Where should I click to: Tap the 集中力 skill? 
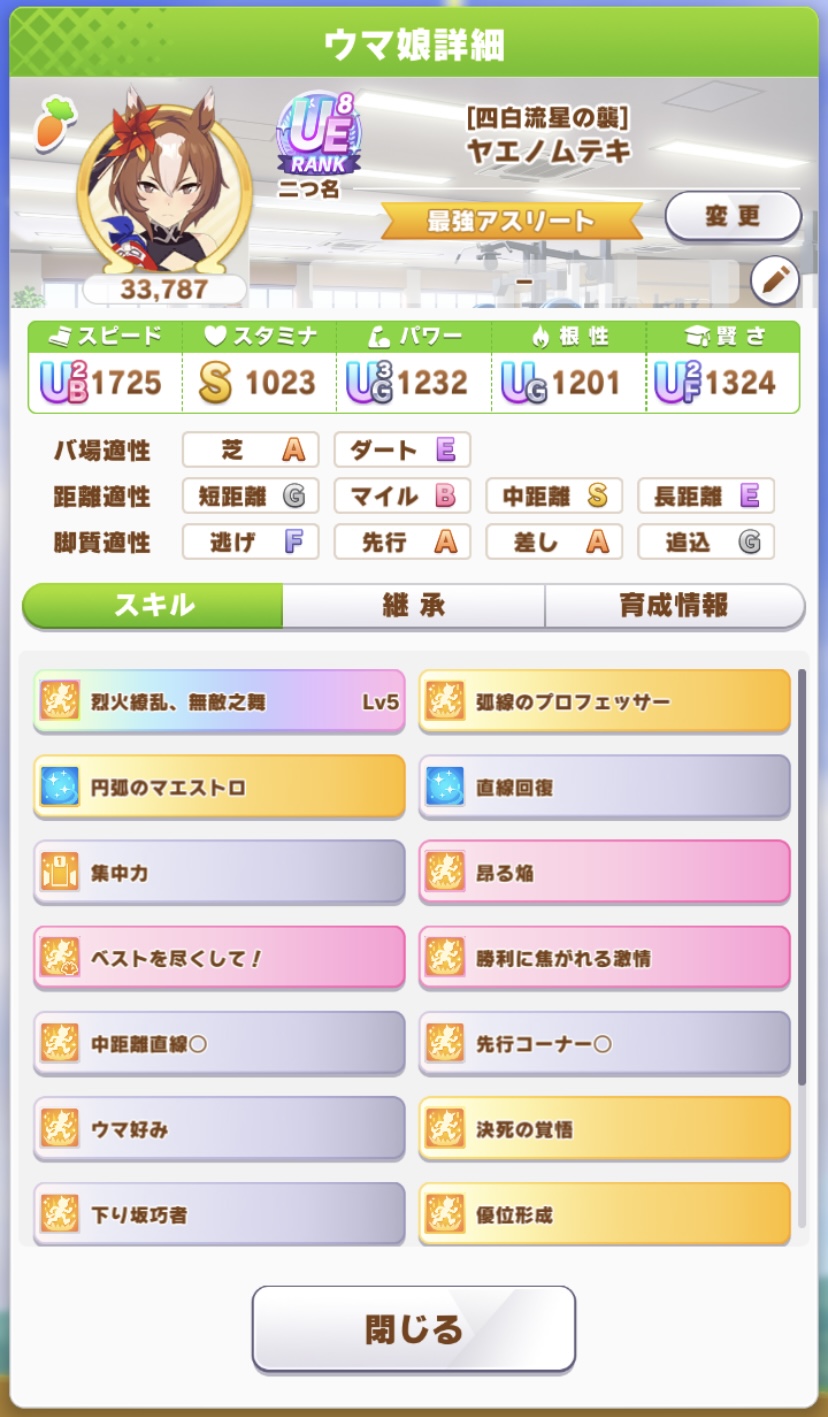(219, 873)
